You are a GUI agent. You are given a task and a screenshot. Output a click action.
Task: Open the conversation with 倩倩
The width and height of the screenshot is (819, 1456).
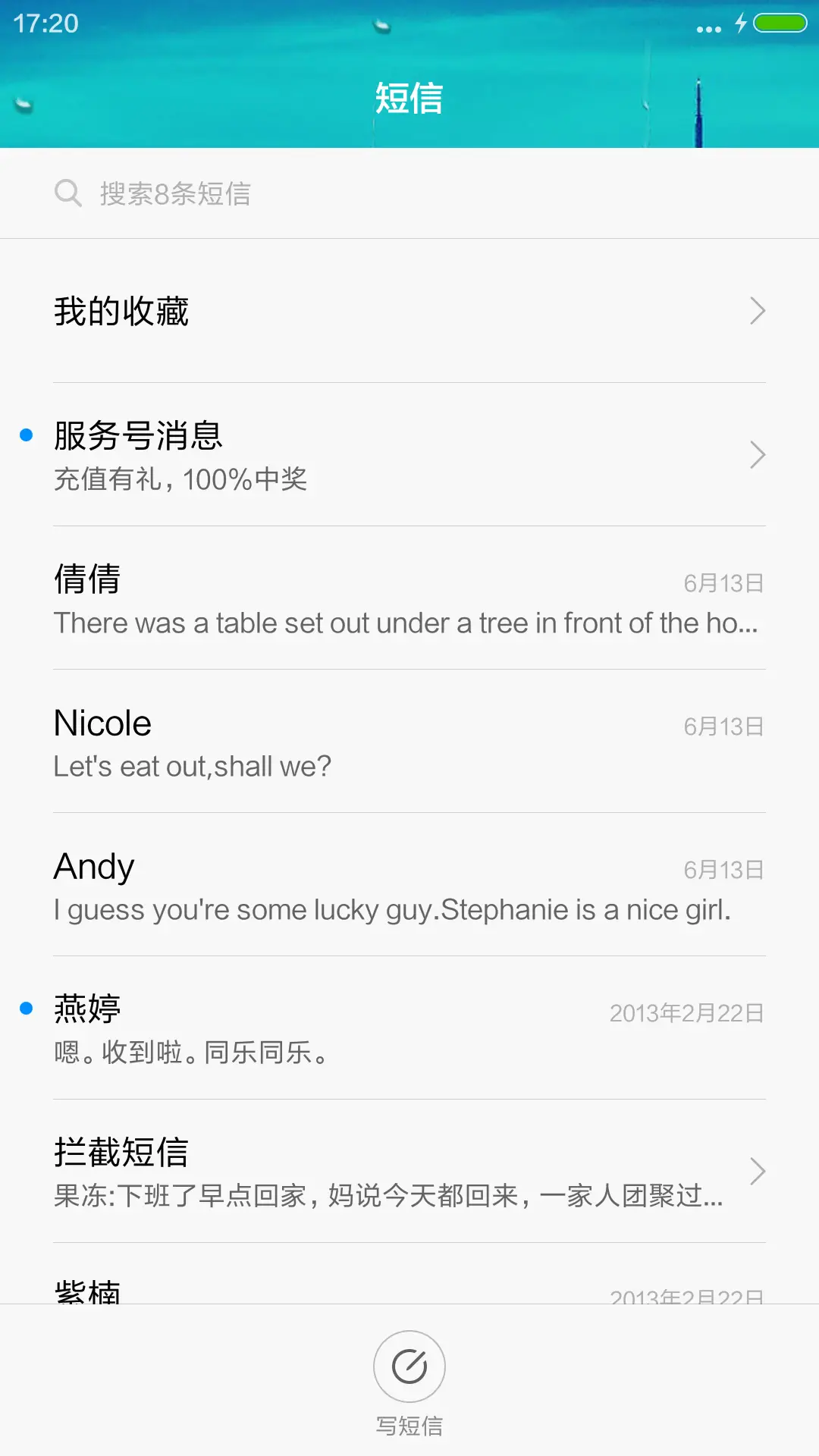click(x=409, y=599)
